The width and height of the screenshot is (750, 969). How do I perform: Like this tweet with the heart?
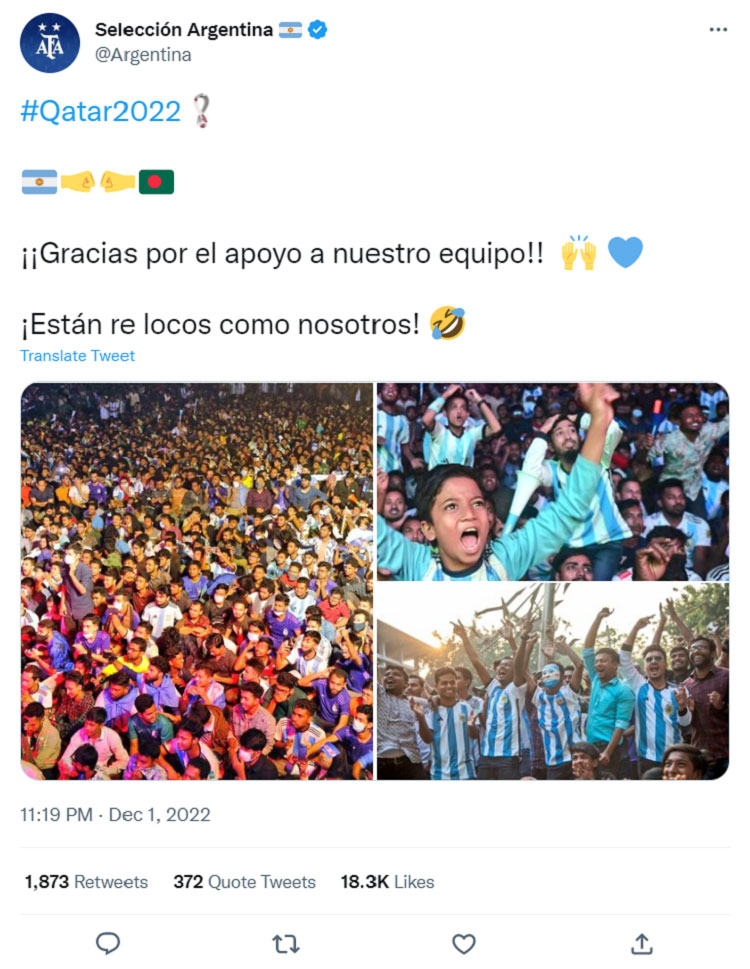tap(464, 943)
